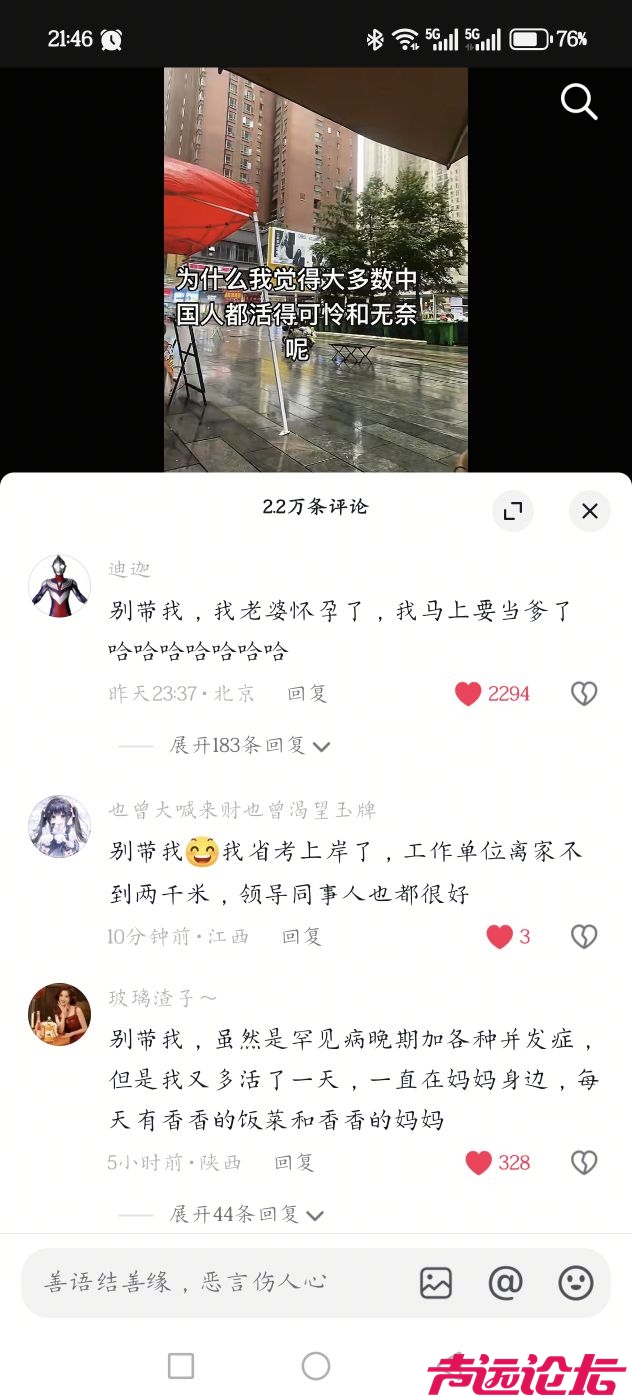632x1400 pixels.
Task: Reply to 玻璃渣子's comment
Action: coord(295,1162)
